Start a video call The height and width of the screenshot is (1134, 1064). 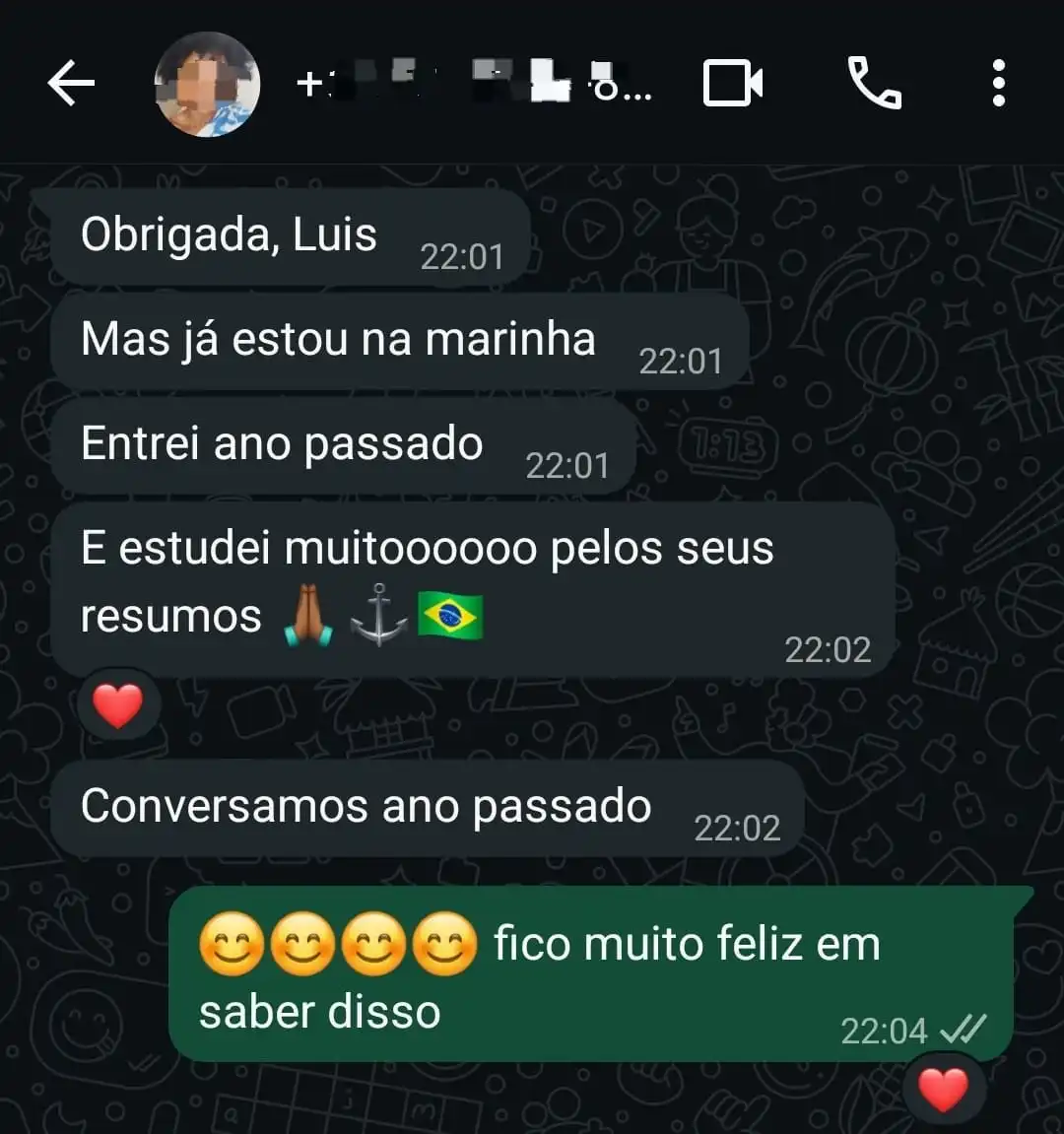coord(733,83)
